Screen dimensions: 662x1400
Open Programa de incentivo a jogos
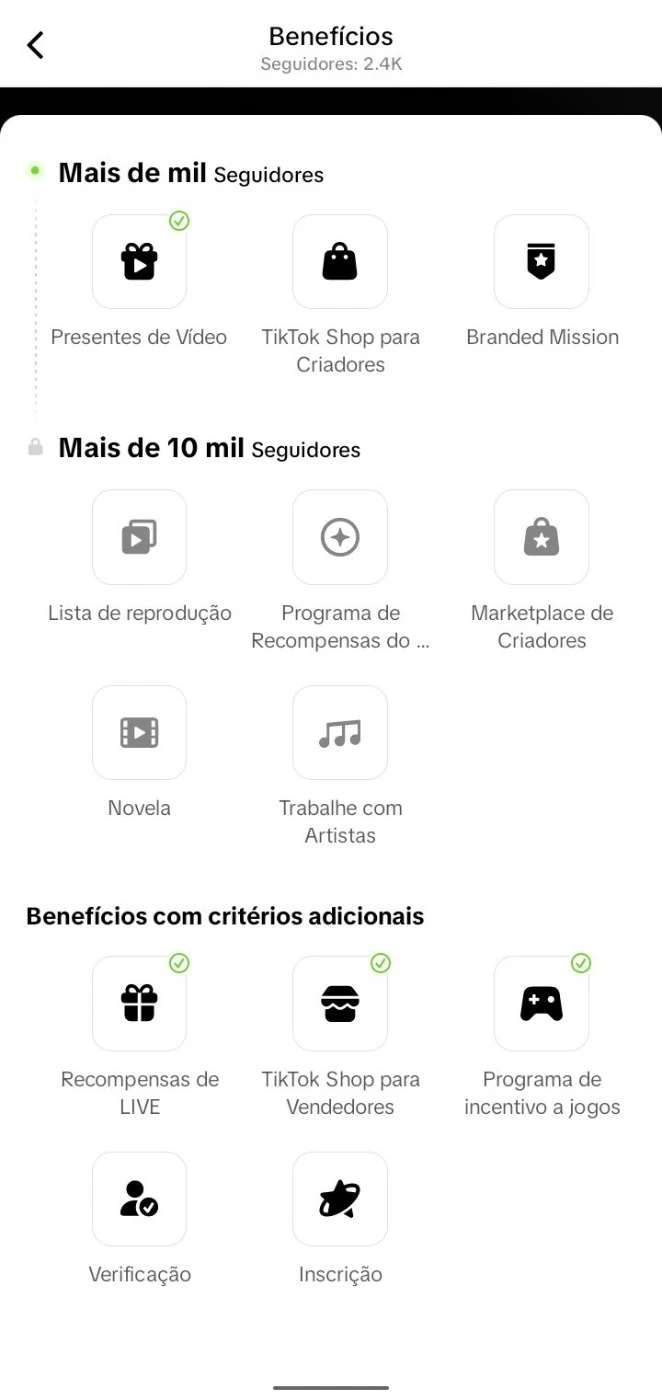coord(541,1003)
